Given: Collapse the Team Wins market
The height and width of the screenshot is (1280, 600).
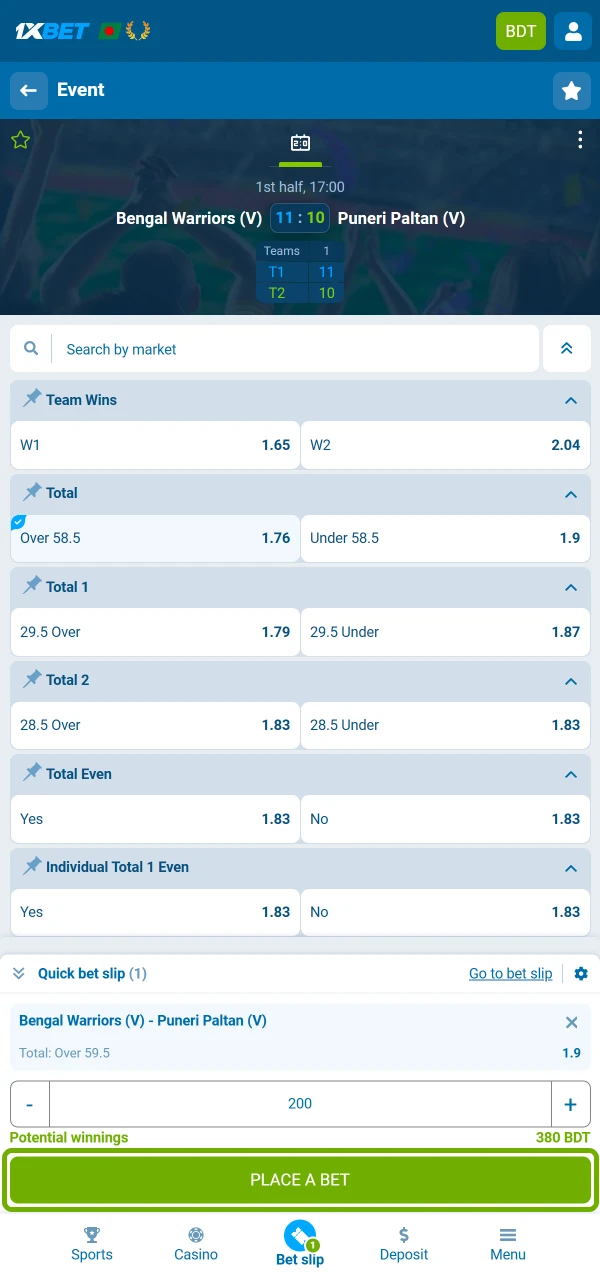Looking at the screenshot, I should 571,400.
